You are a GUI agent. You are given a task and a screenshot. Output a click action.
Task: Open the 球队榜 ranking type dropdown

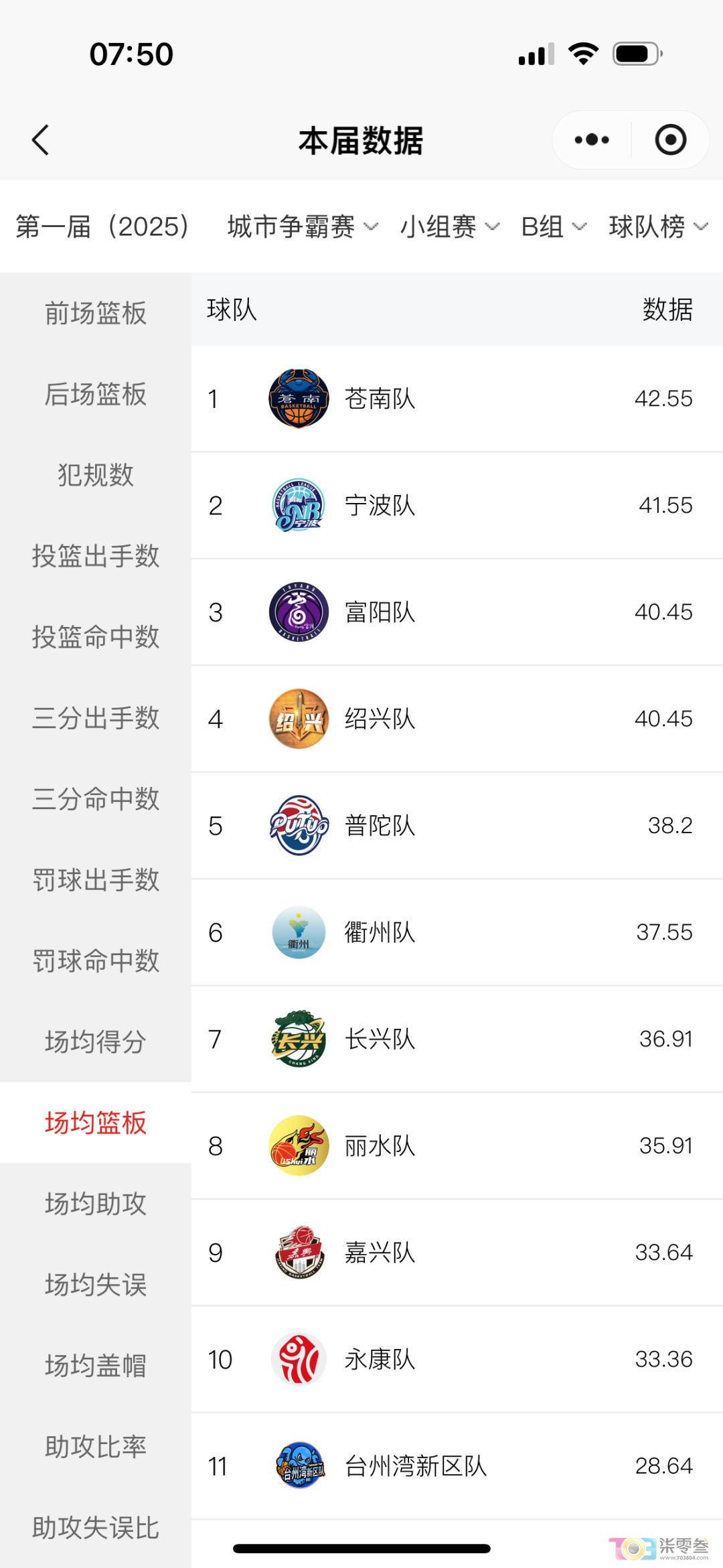(x=658, y=227)
